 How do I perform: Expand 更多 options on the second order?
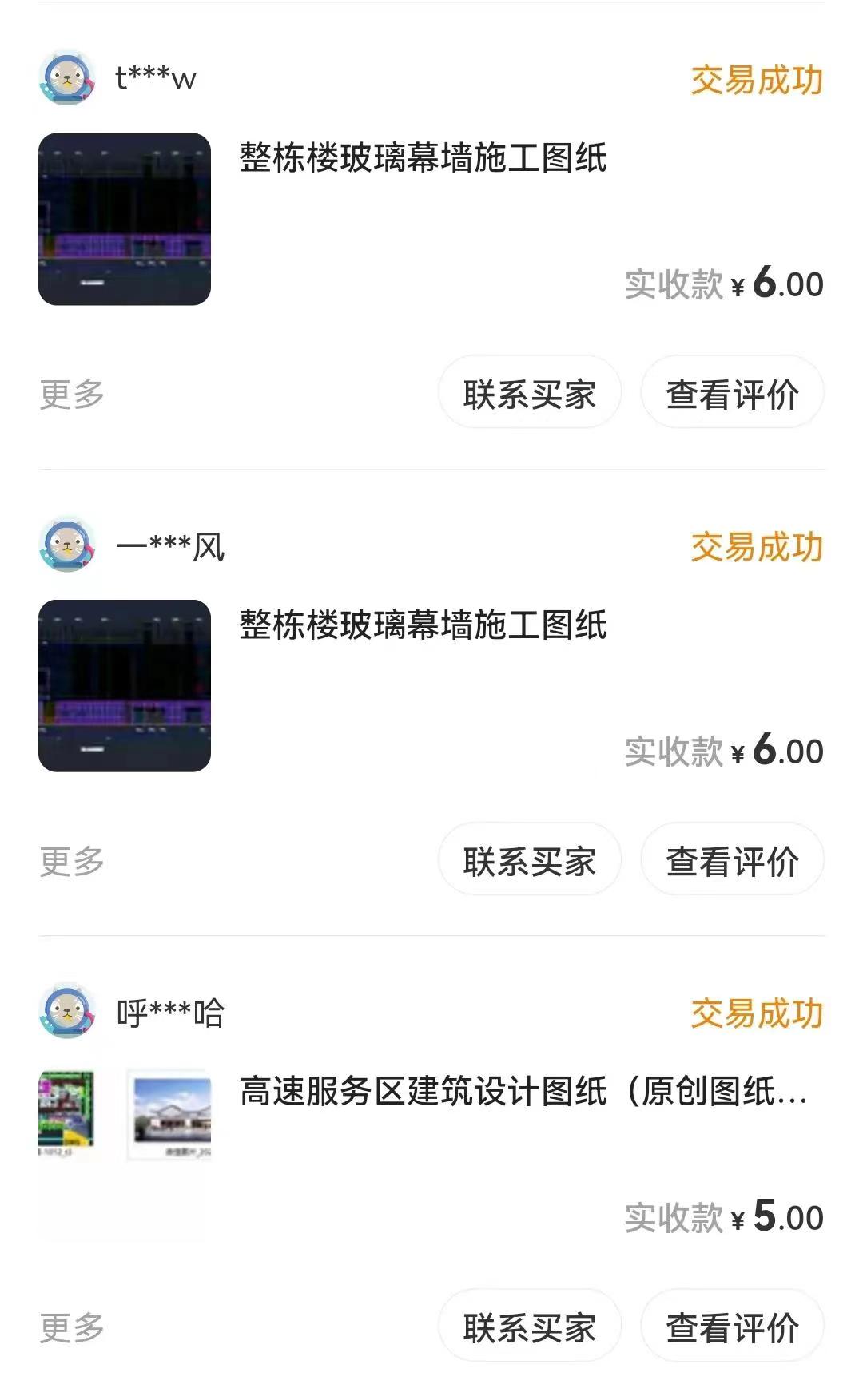click(x=70, y=859)
